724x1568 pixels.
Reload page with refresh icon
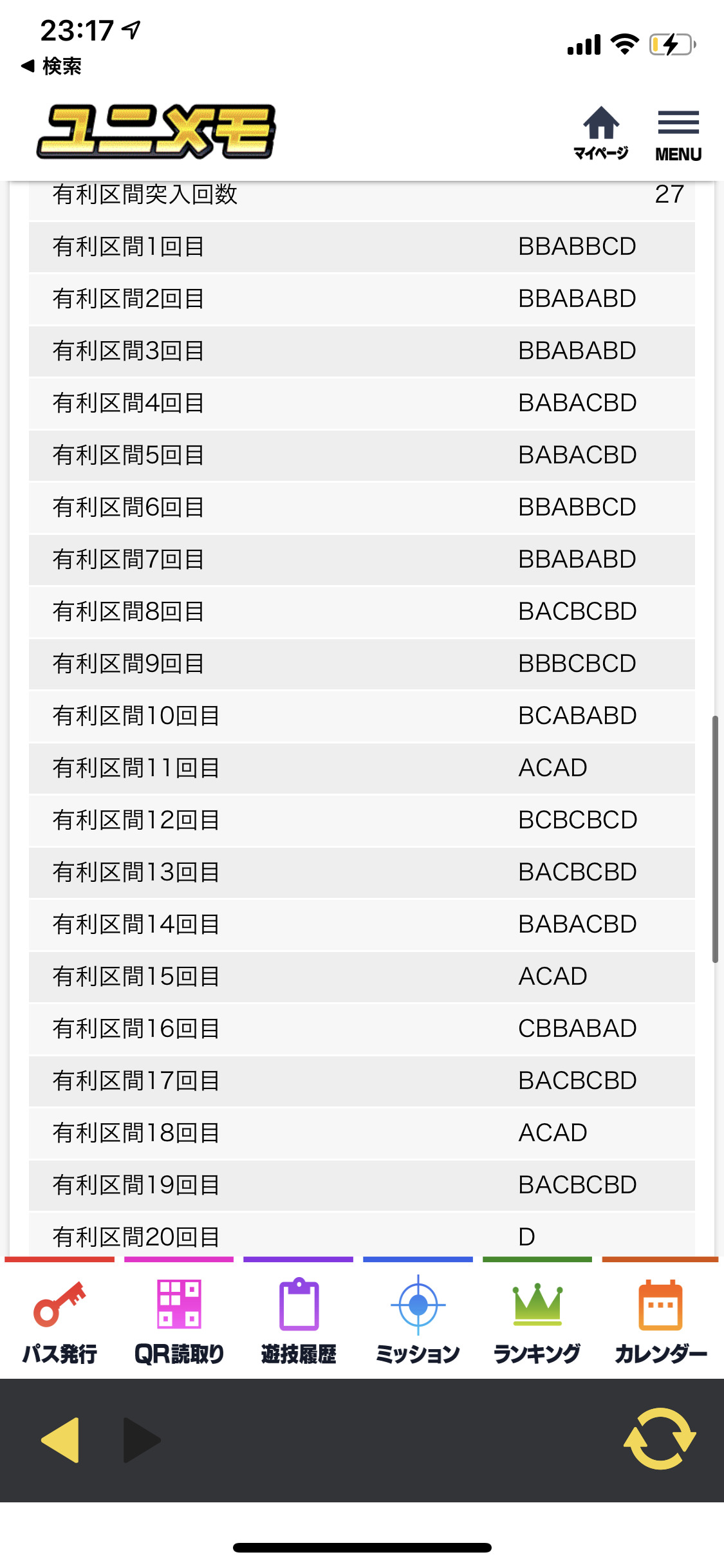(x=660, y=1439)
